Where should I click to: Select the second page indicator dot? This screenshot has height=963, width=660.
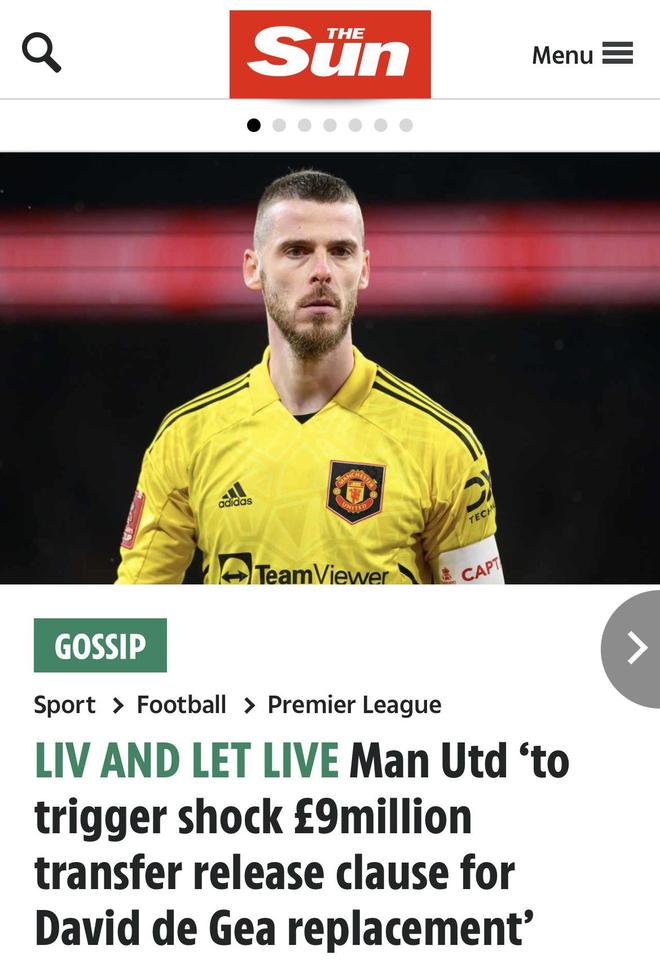(279, 125)
